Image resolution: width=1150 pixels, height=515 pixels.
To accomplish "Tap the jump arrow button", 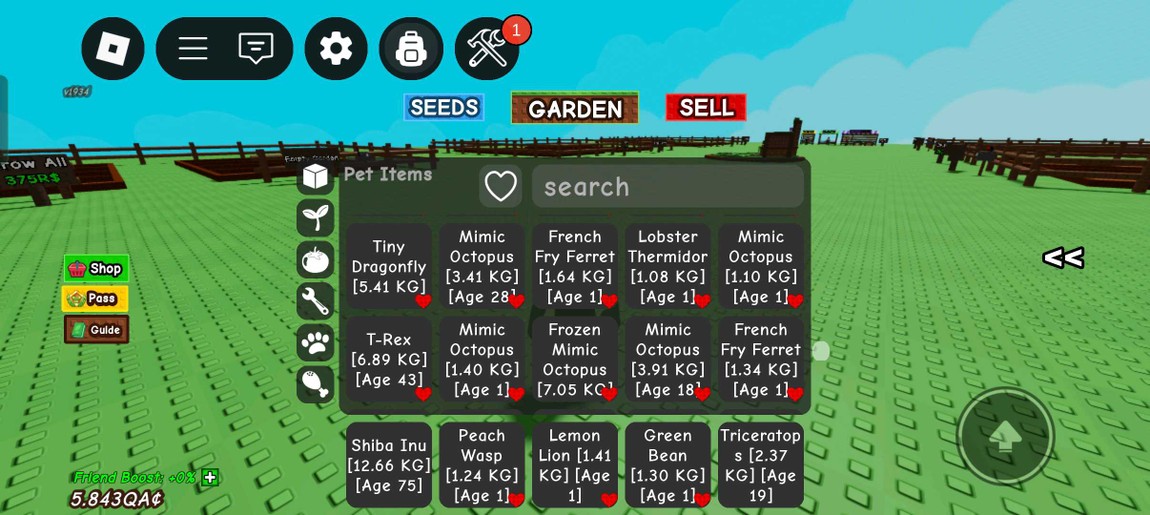I will pos(1005,435).
